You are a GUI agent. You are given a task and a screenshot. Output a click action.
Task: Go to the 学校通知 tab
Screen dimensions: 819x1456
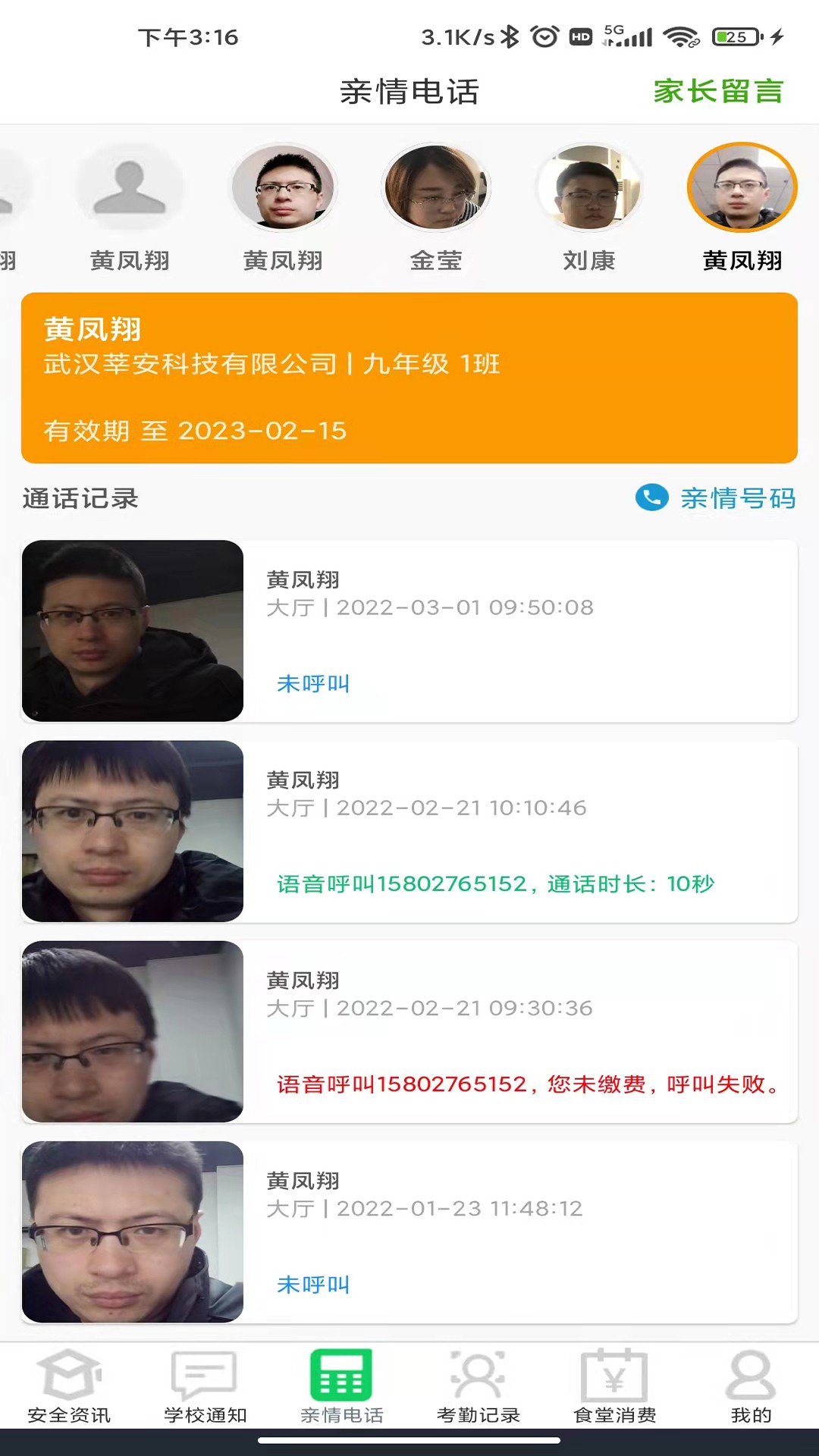point(205,1386)
